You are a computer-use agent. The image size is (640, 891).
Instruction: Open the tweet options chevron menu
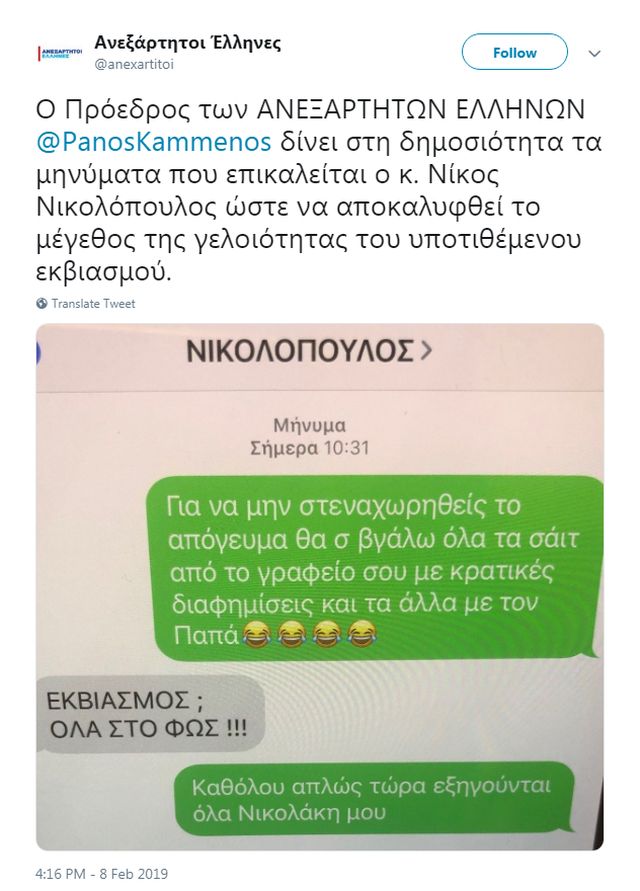[594, 52]
